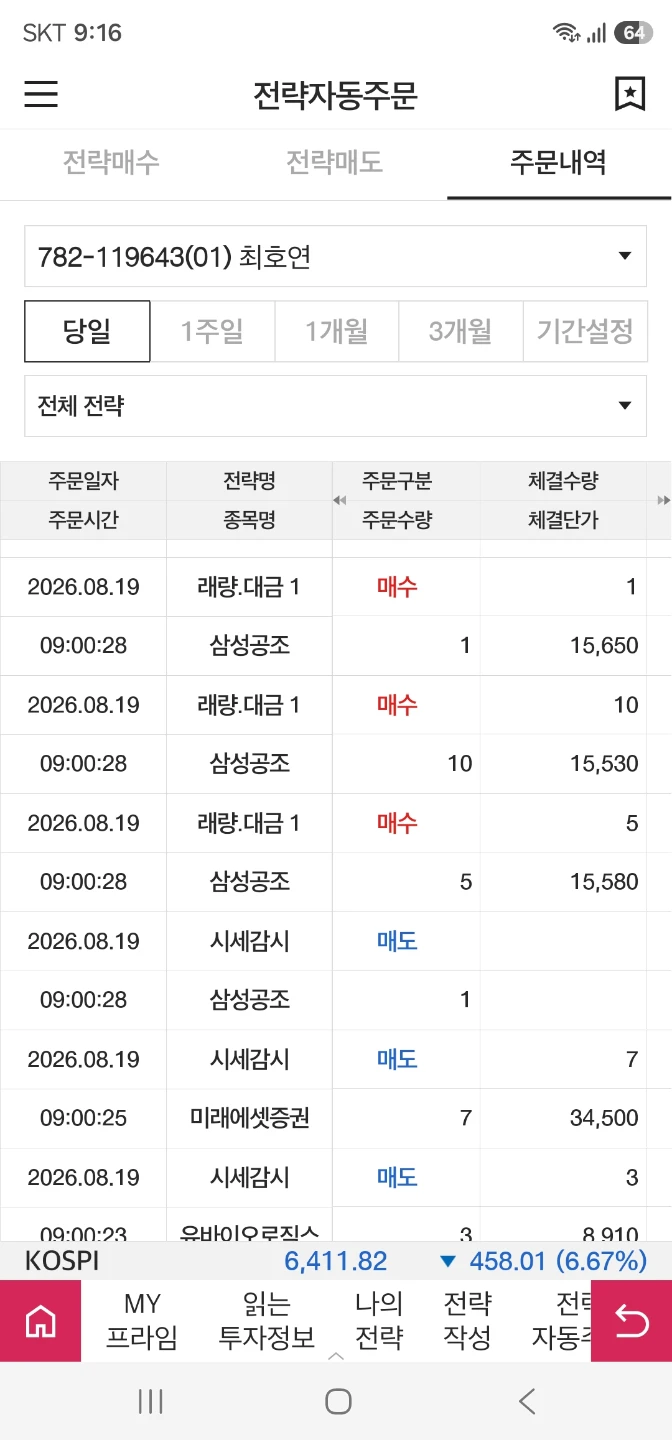The width and height of the screenshot is (672, 1440).
Task: Open the hamburger menu
Action: click(x=41, y=94)
